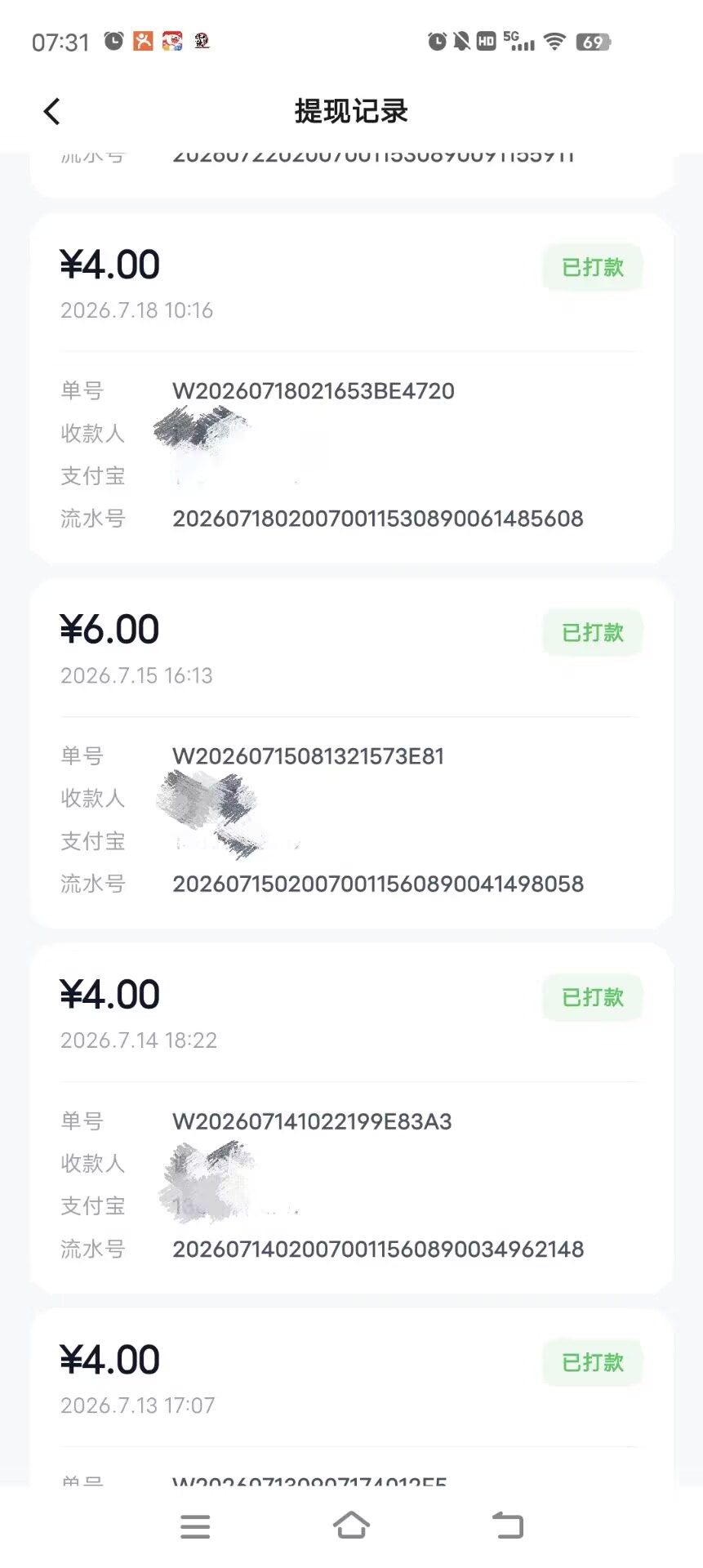Go to the phone's home screen
Viewport: 703px width, 1568px height.
351,1525
